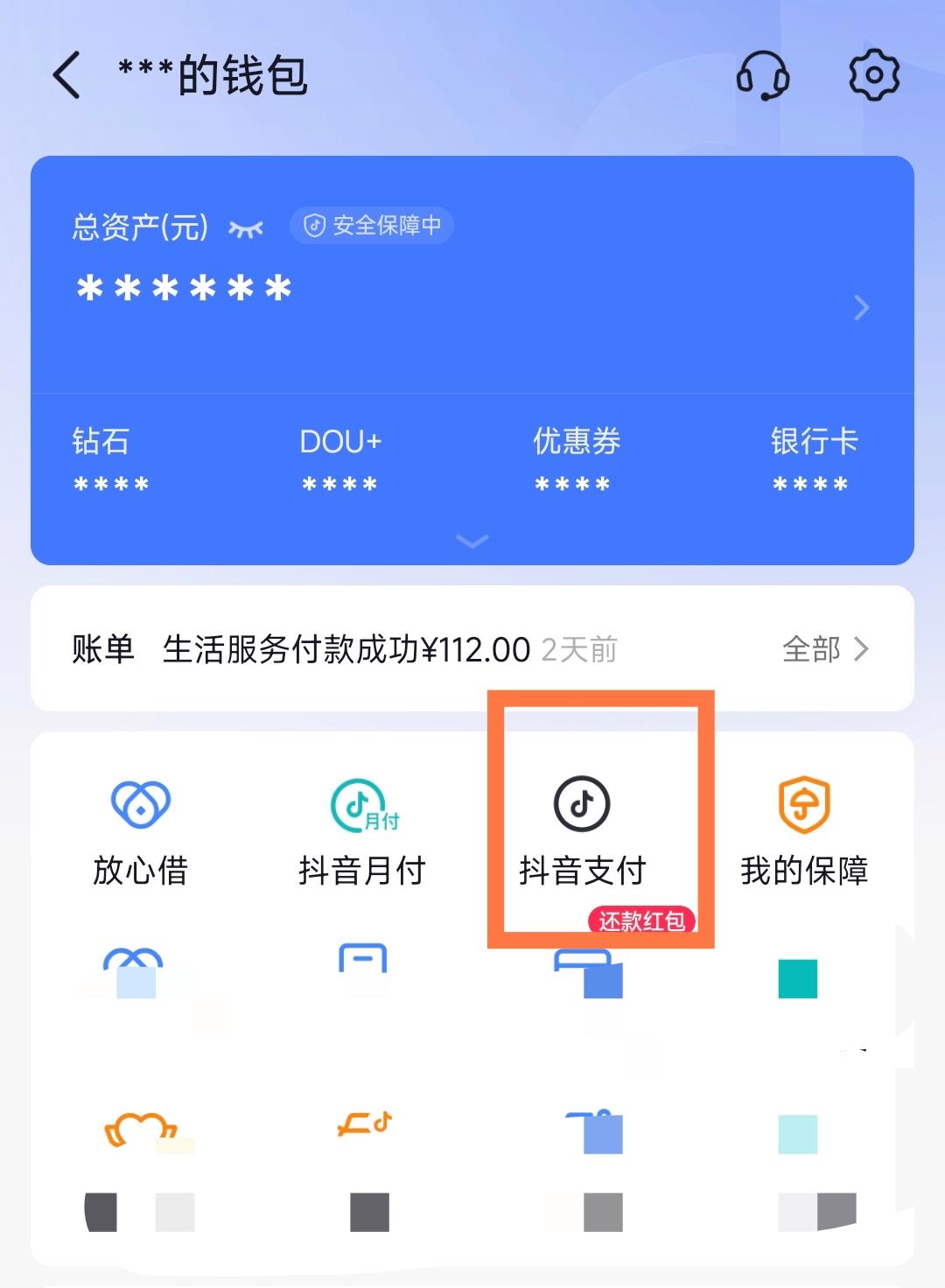This screenshot has width=945, height=1288.
Task: Expand the asset card chevron
Action: point(472,542)
